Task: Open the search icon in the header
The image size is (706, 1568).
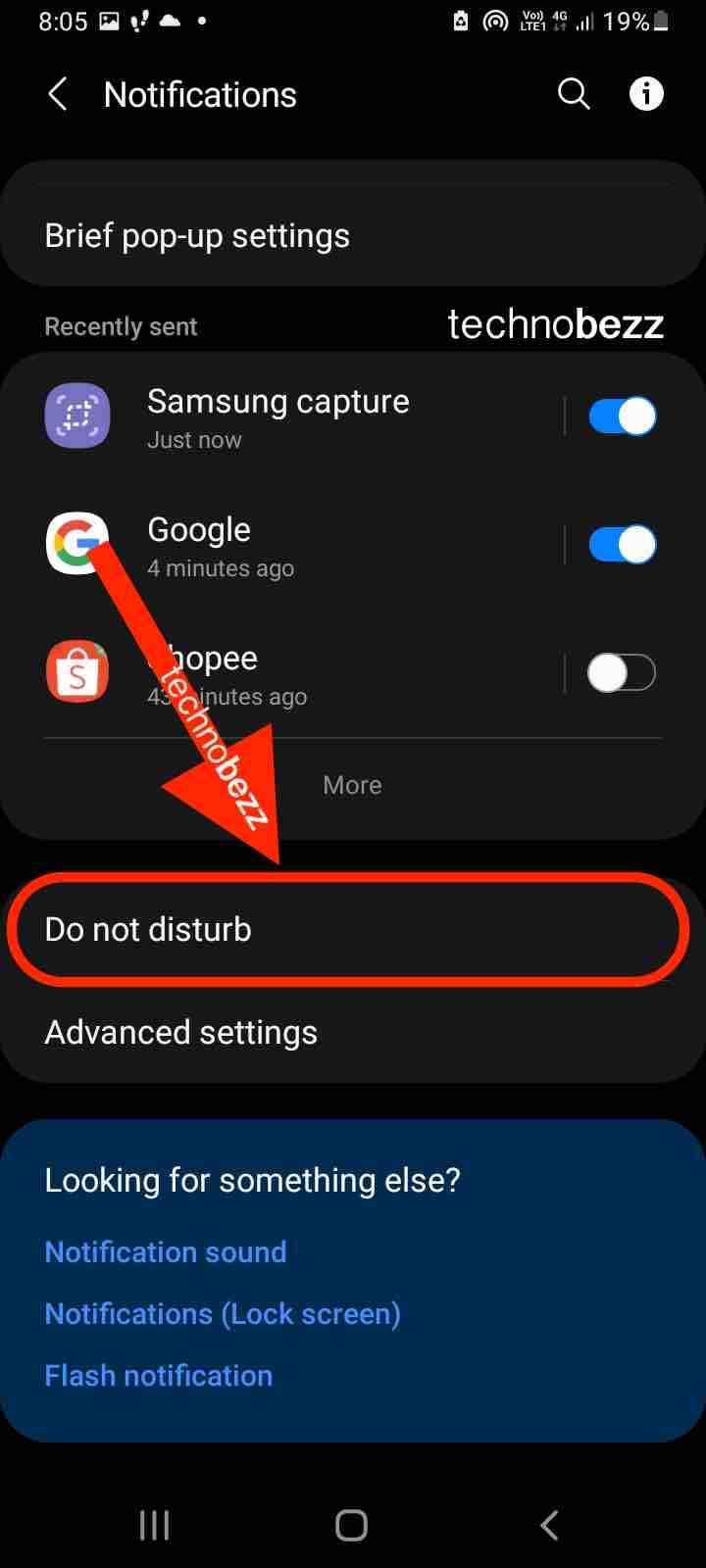Action: tap(574, 94)
